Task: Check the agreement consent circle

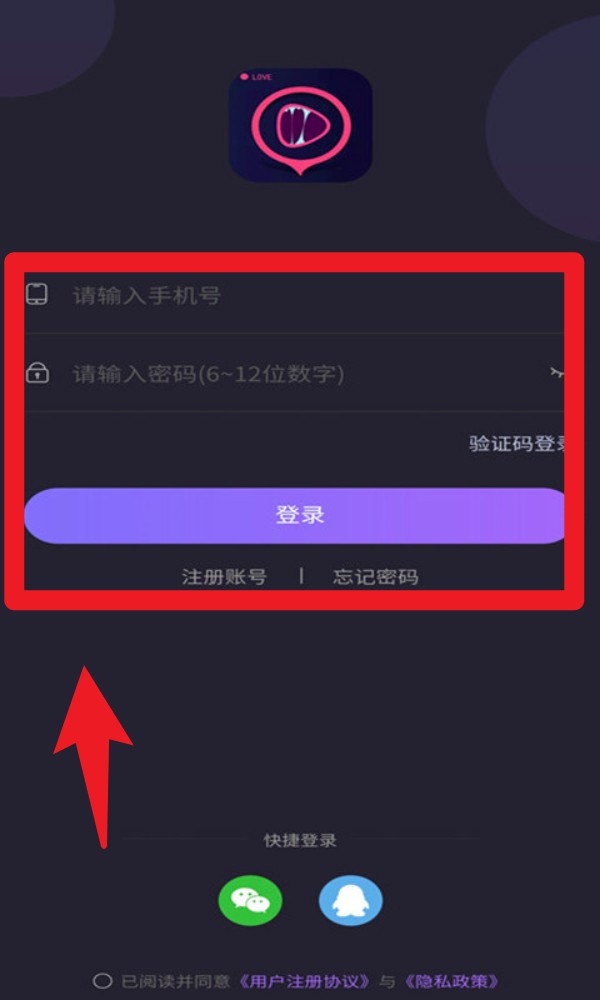Action: click(101, 981)
